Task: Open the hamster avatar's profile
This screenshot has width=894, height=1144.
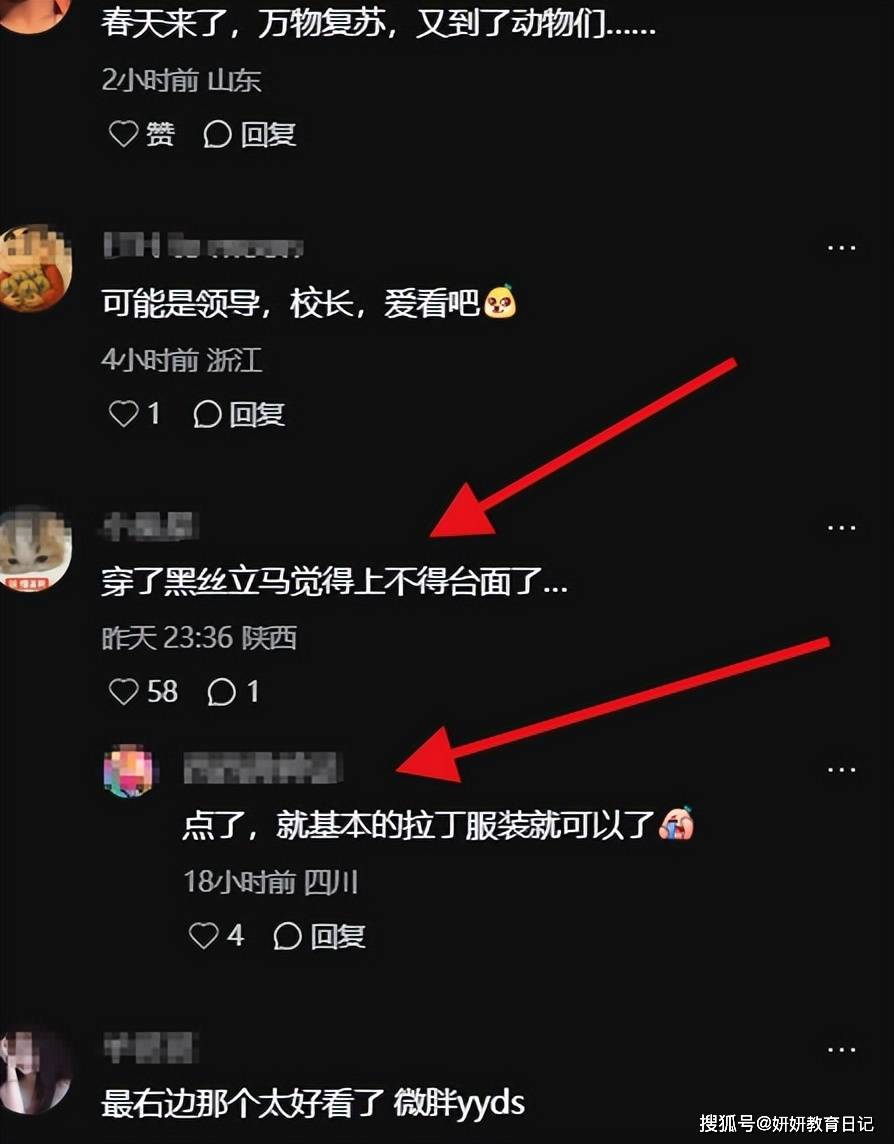Action: tap(35, 547)
